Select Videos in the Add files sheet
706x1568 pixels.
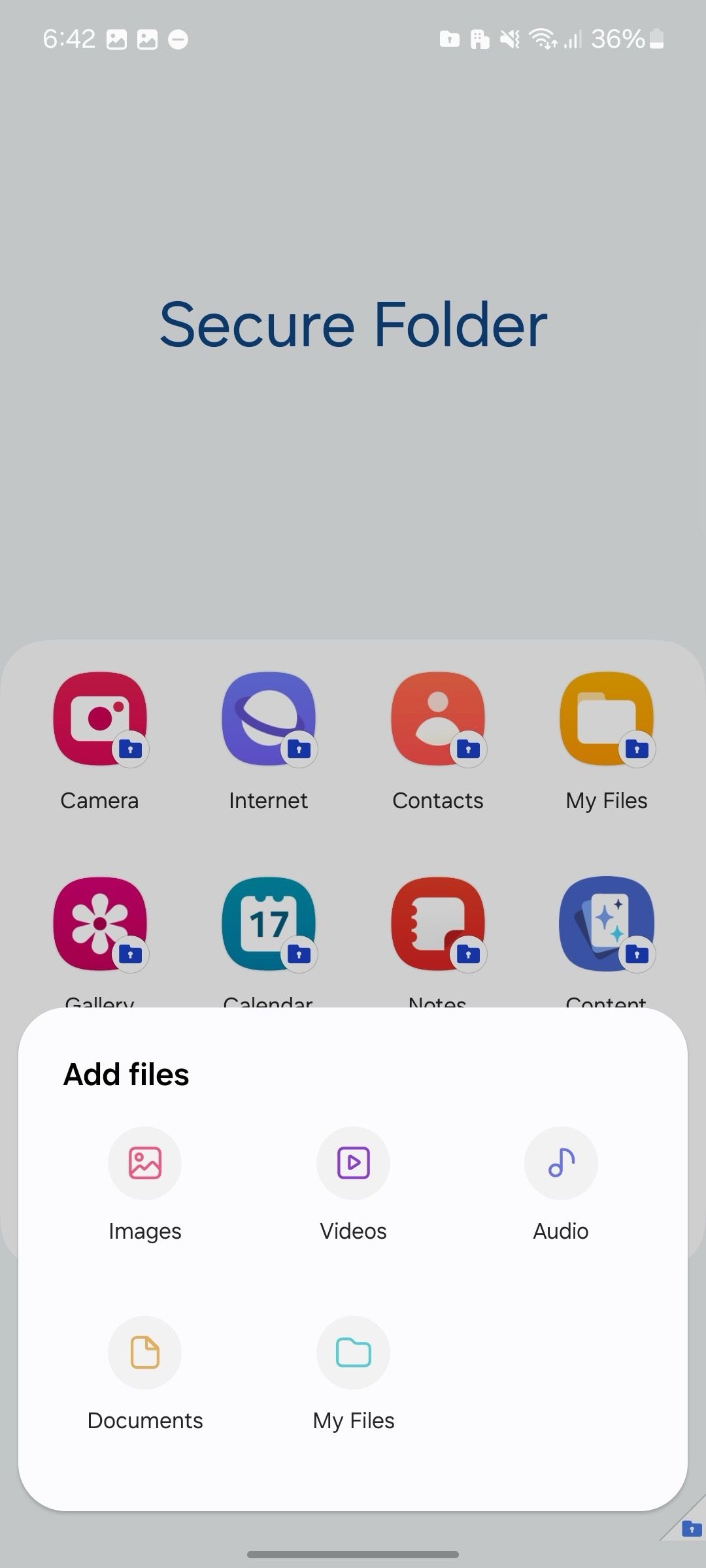coord(352,1164)
